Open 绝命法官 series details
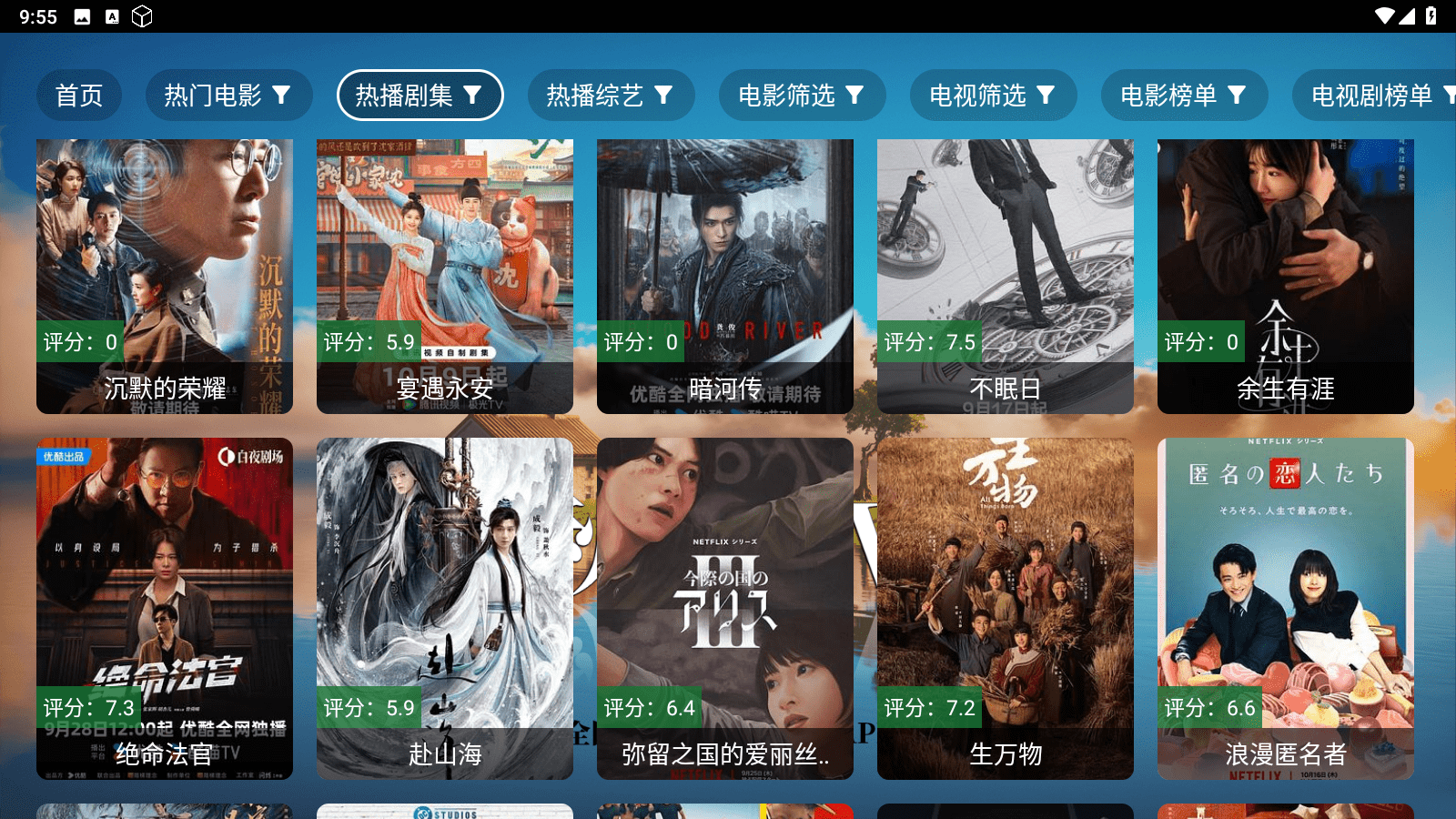Screen dimensions: 1456x819 point(165,608)
